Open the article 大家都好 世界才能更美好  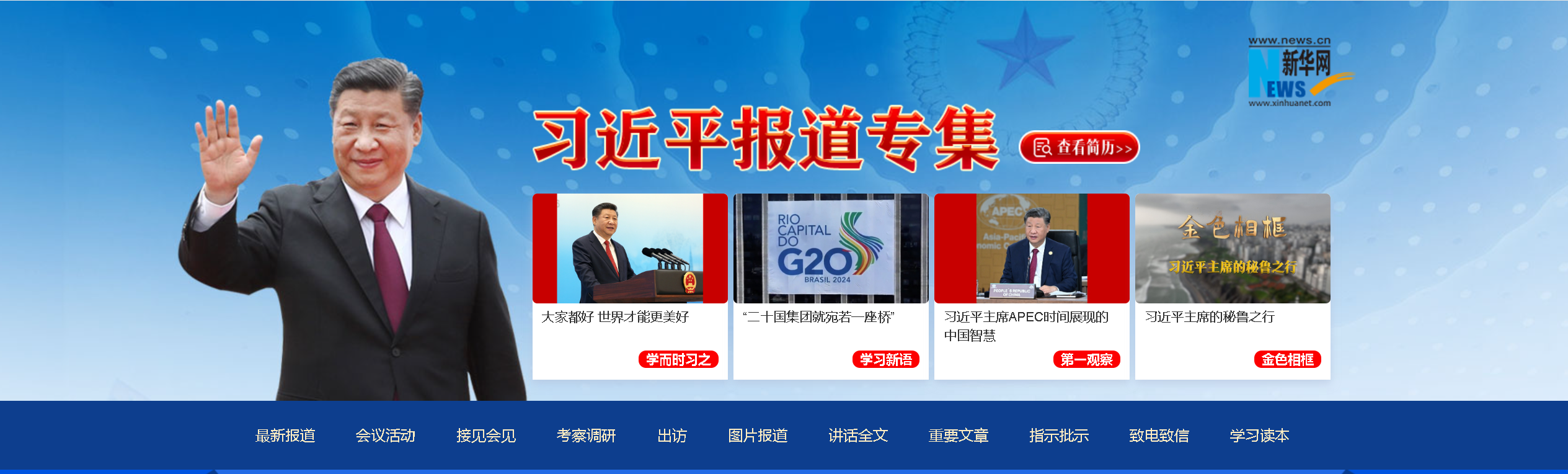pyautogui.click(x=615, y=317)
